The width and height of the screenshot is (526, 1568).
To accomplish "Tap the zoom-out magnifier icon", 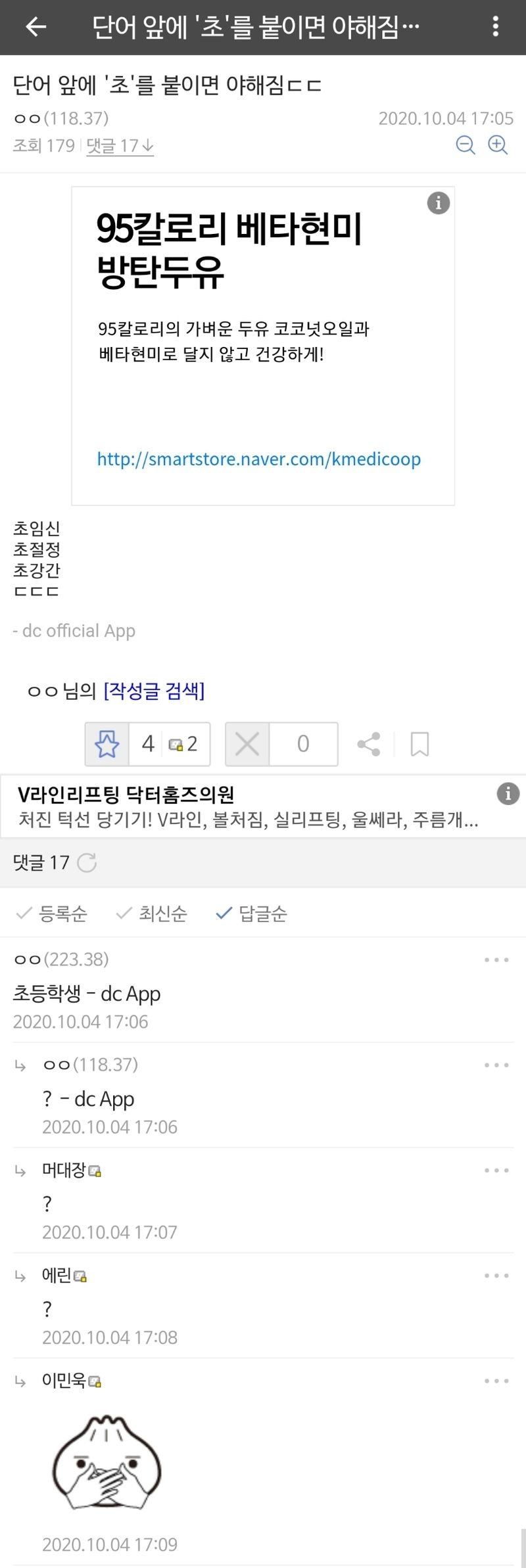I will click(x=466, y=146).
